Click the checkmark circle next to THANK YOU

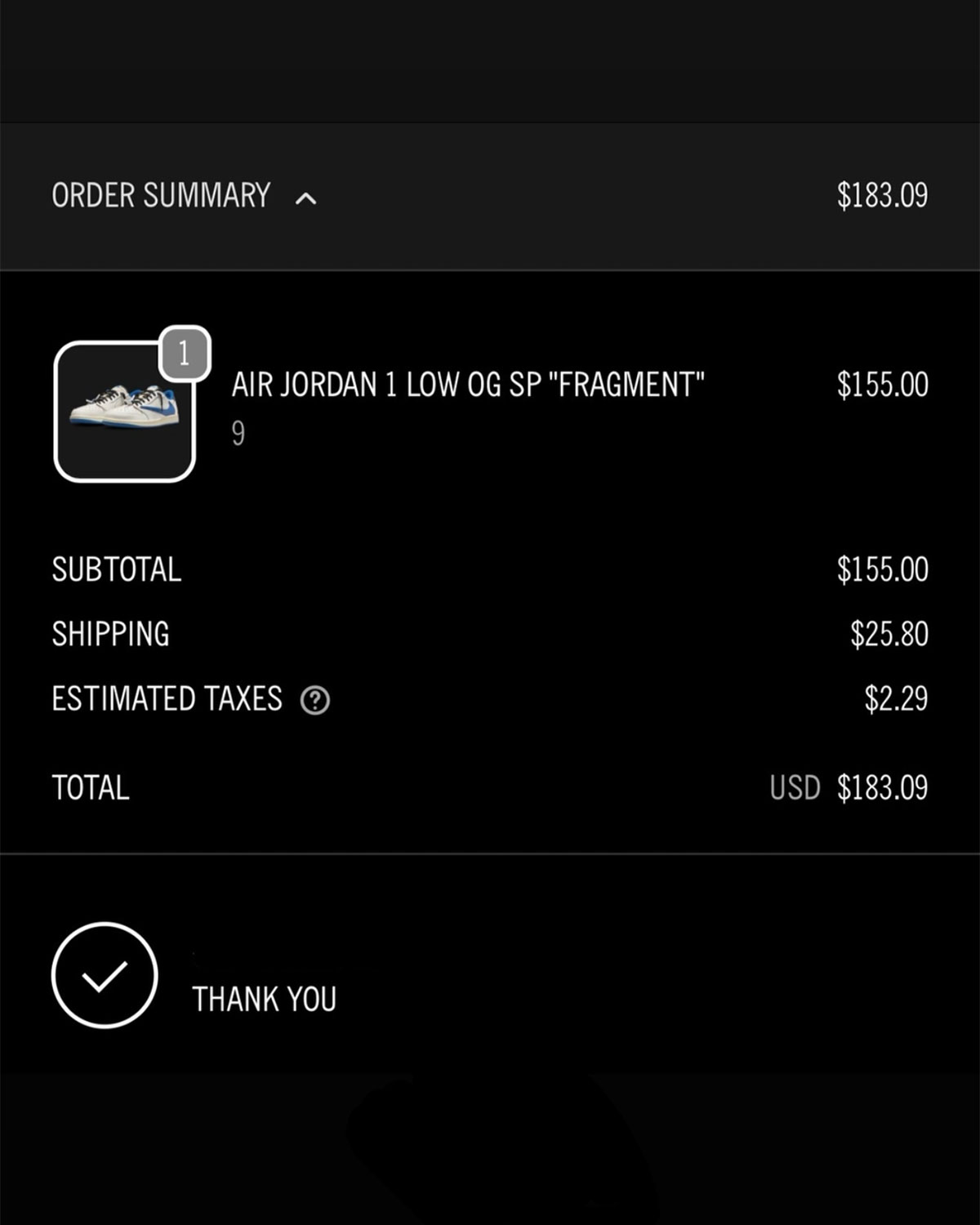pyautogui.click(x=104, y=977)
